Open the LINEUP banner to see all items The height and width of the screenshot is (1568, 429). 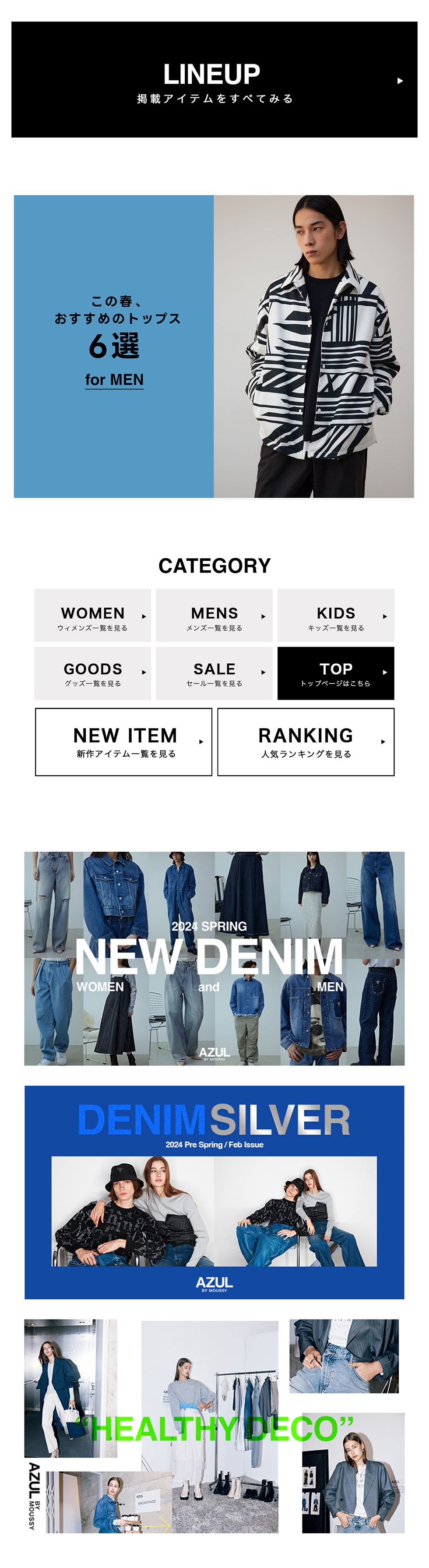coord(214,80)
